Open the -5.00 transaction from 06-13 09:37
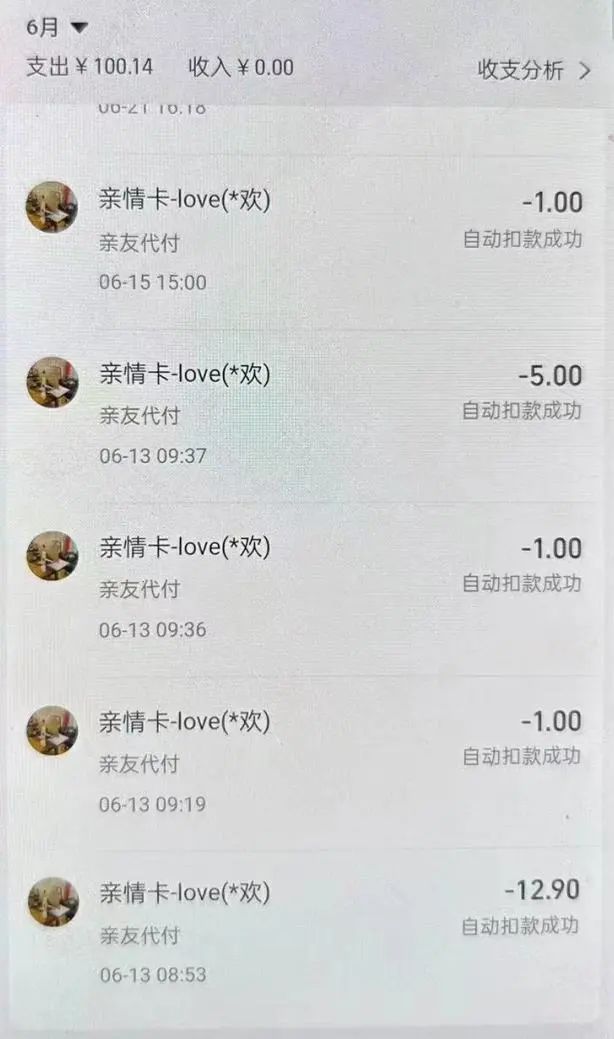 point(305,413)
